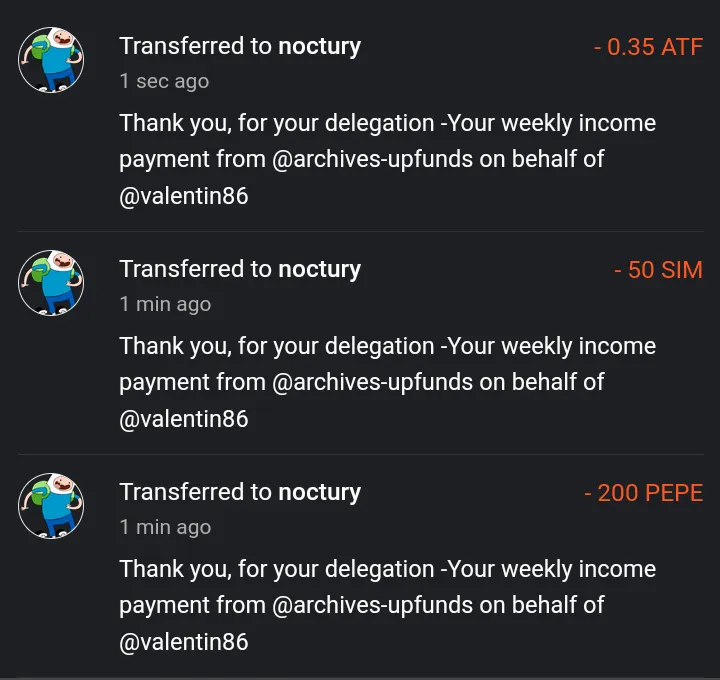Viewport: 720px width, 680px height.
Task: Open the 50 SIM transfer entry
Action: pyautogui.click(x=658, y=270)
